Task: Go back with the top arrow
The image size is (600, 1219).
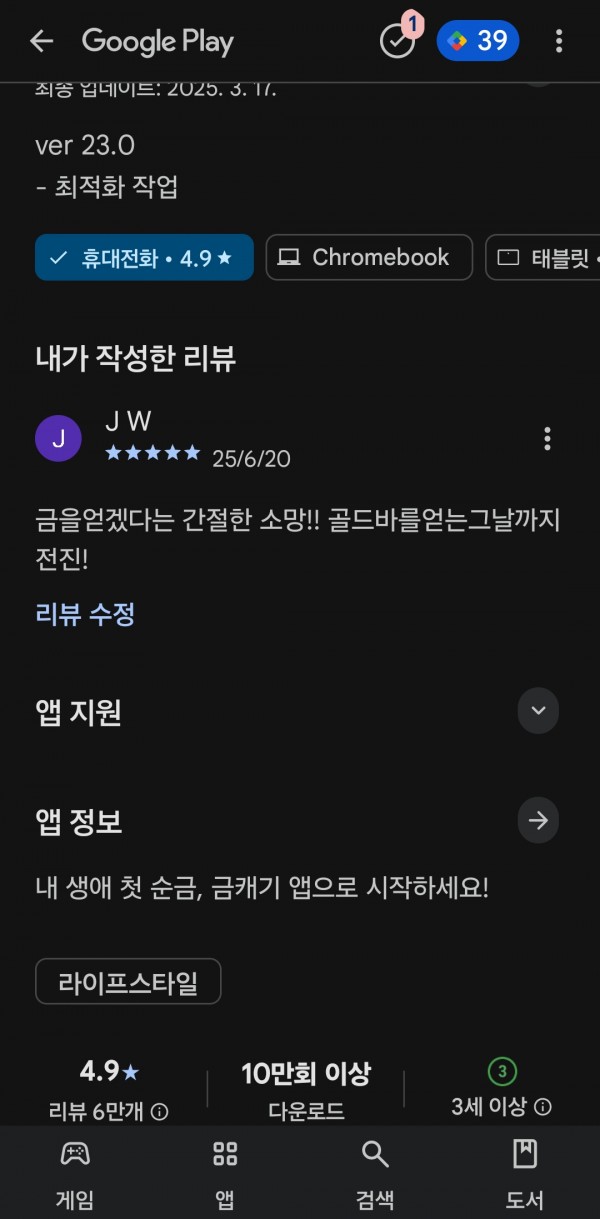Action: tap(41, 41)
